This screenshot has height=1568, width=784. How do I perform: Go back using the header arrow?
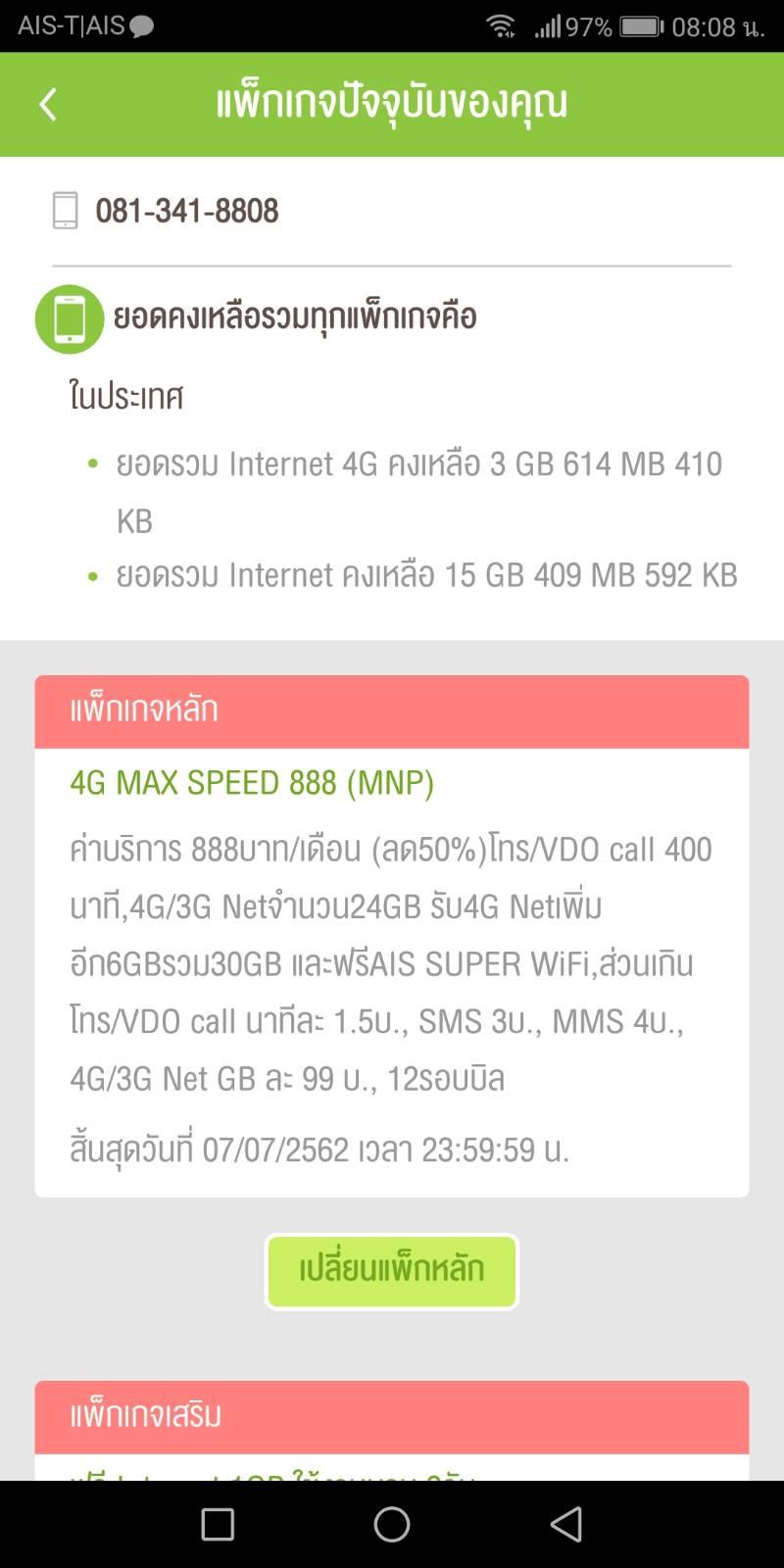pos(48,104)
